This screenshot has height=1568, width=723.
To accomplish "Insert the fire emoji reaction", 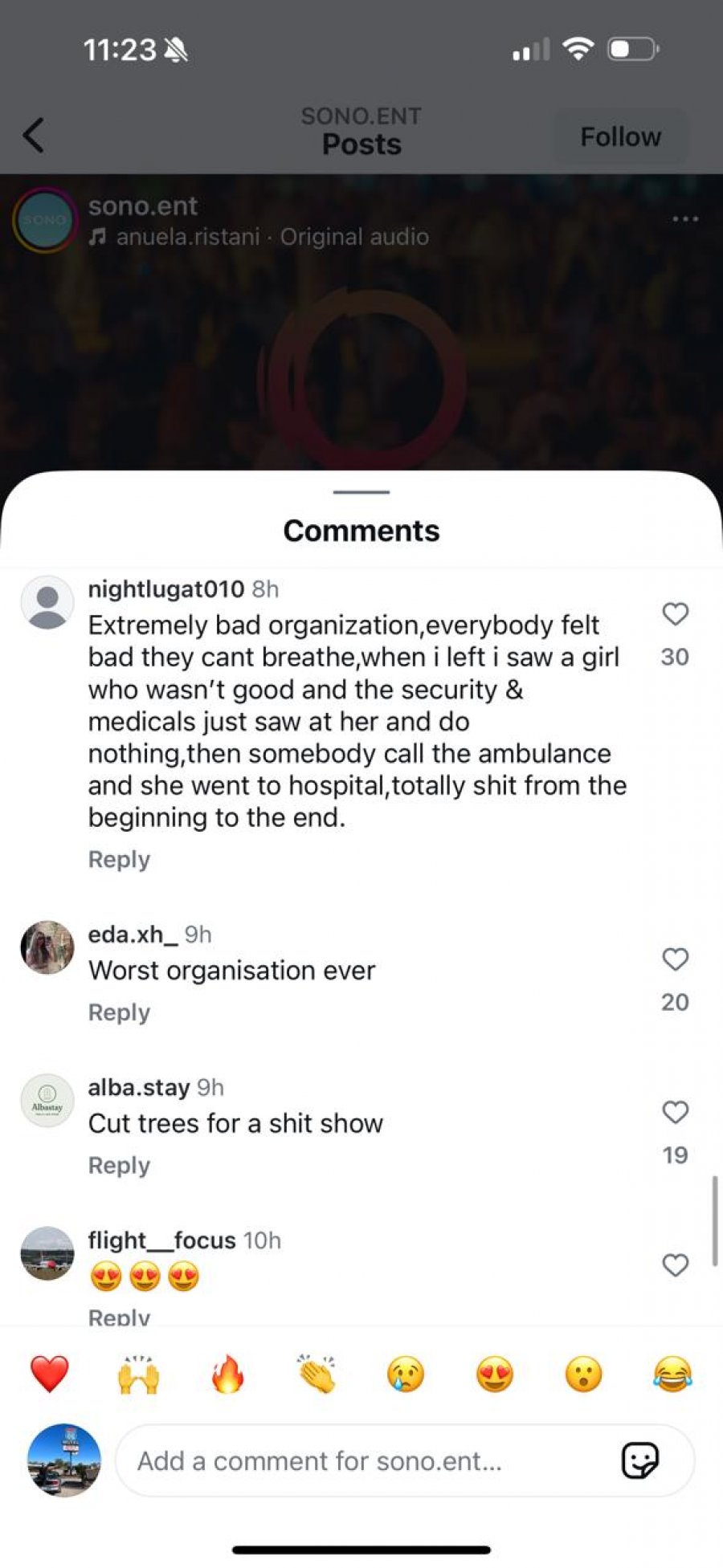I will [x=227, y=1374].
